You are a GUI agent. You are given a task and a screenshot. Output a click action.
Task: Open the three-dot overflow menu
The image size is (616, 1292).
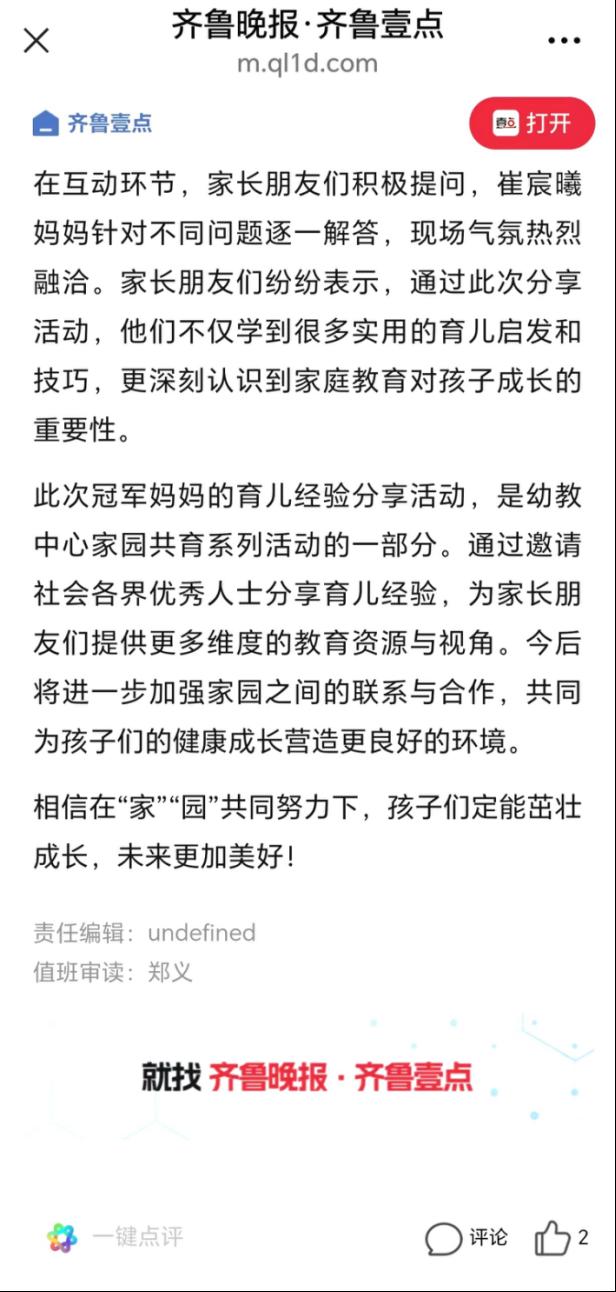(564, 41)
